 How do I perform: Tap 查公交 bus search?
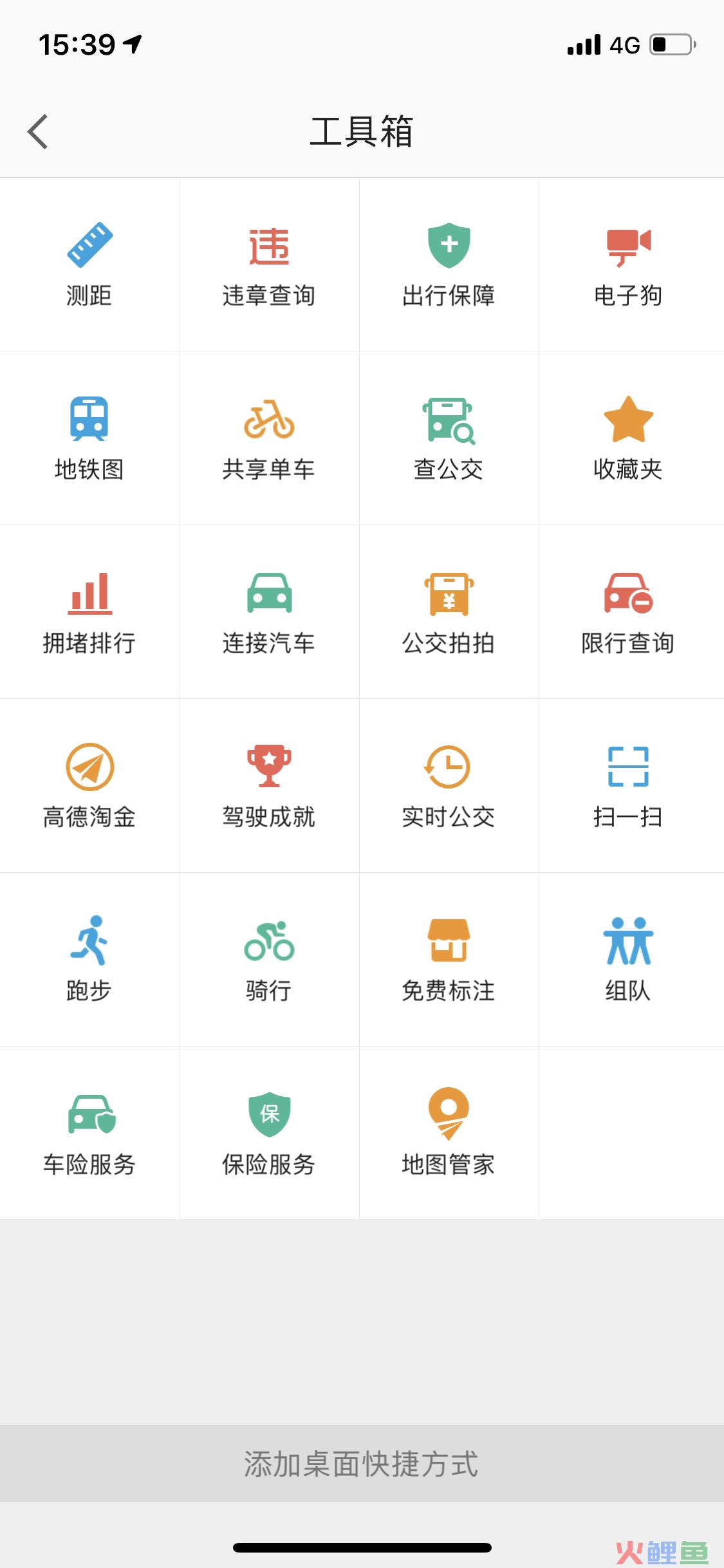pos(449,438)
